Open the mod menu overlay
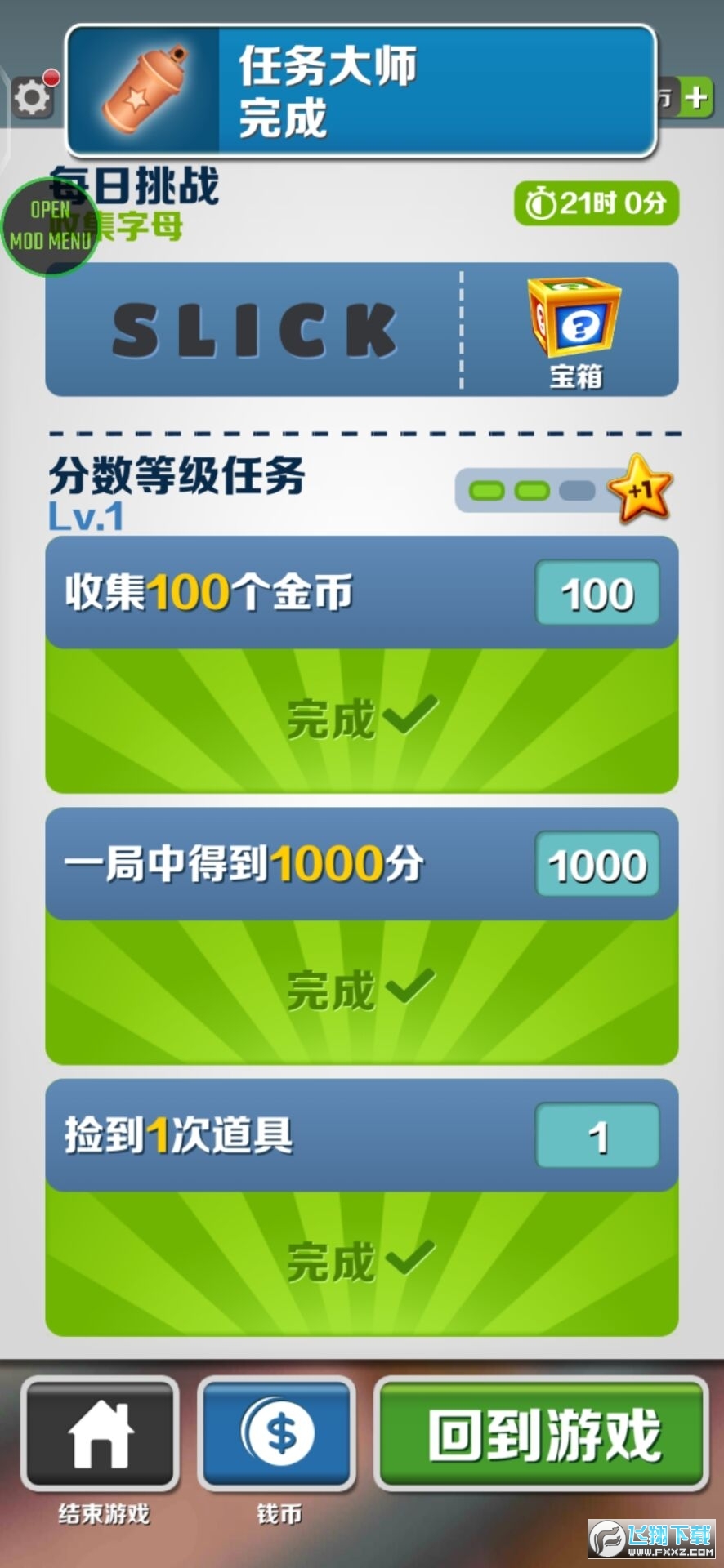The image size is (724, 1568). 50,226
